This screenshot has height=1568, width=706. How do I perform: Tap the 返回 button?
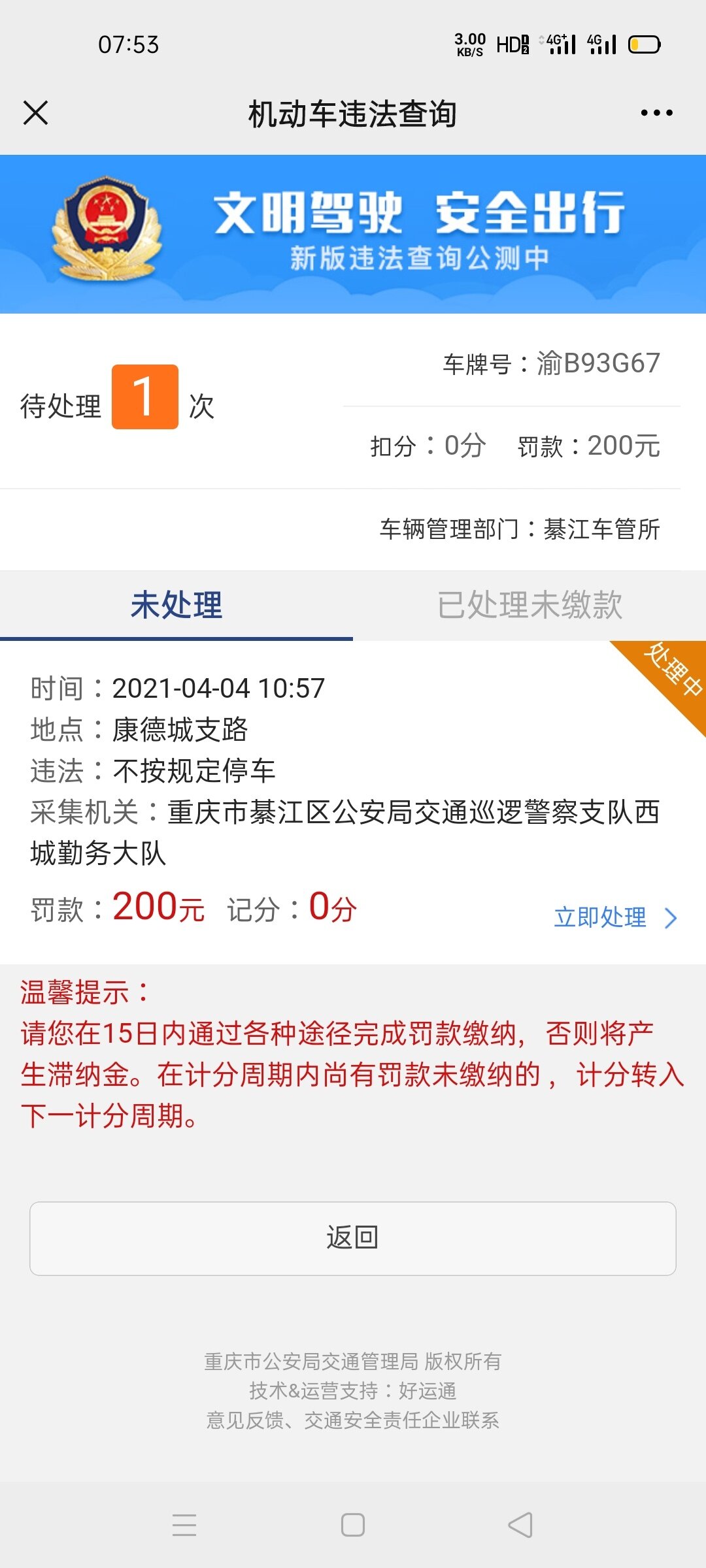(353, 1238)
